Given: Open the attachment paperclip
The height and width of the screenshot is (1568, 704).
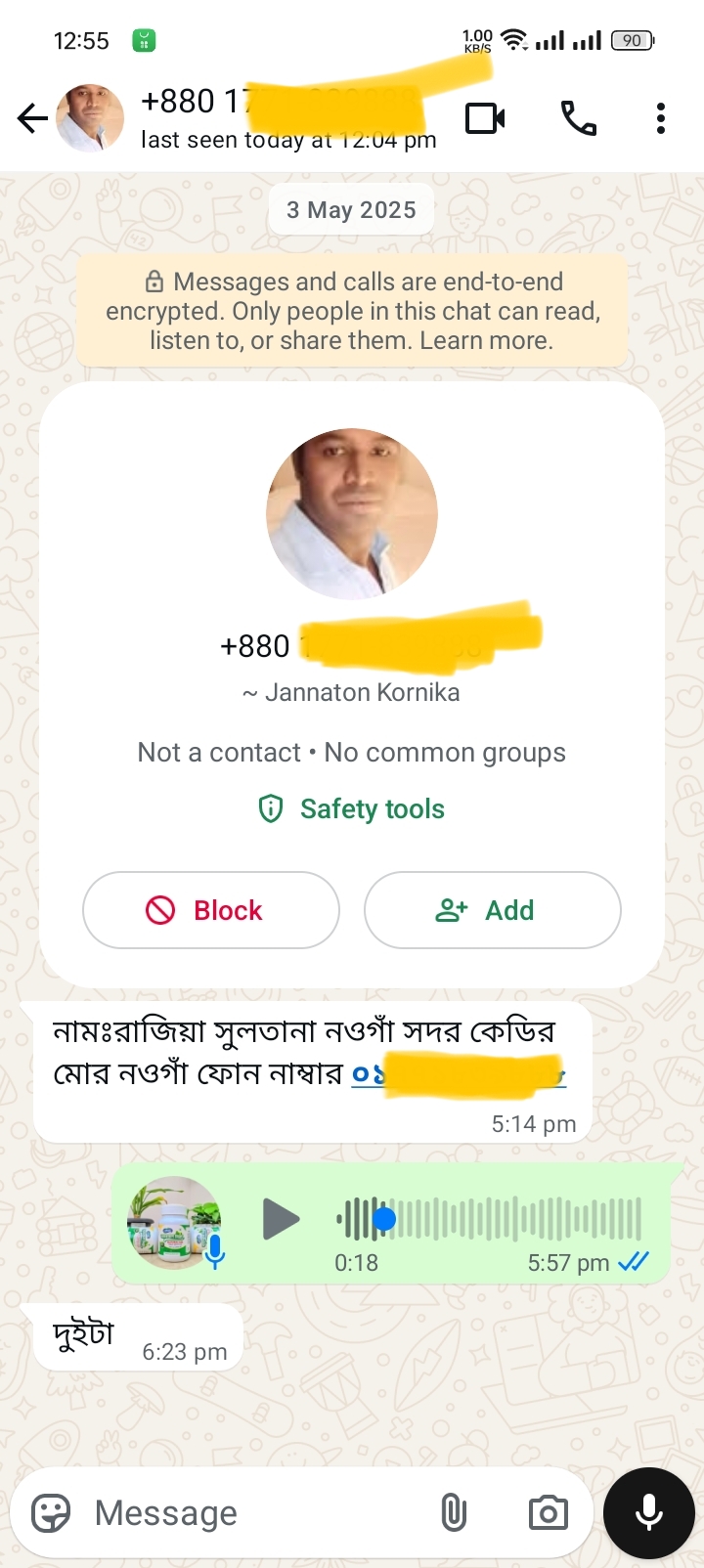Looking at the screenshot, I should (x=453, y=1513).
